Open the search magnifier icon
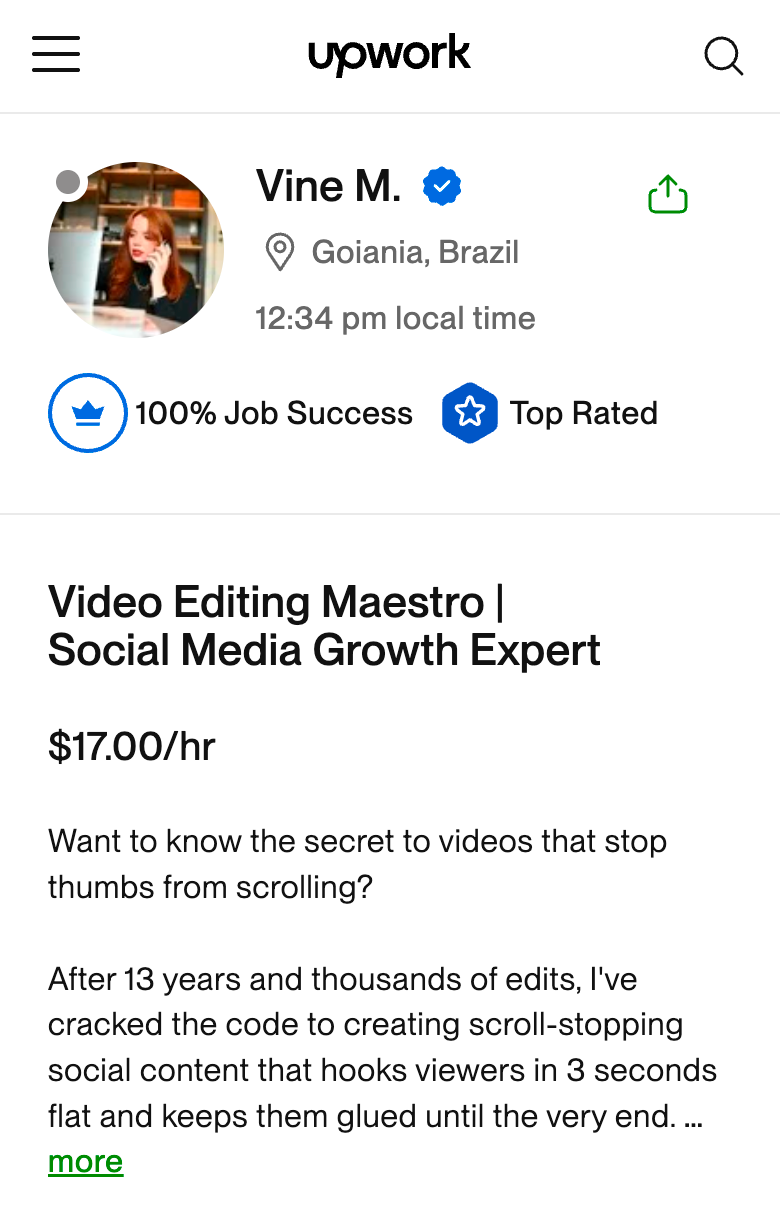Viewport: 780px width, 1226px height. click(723, 56)
